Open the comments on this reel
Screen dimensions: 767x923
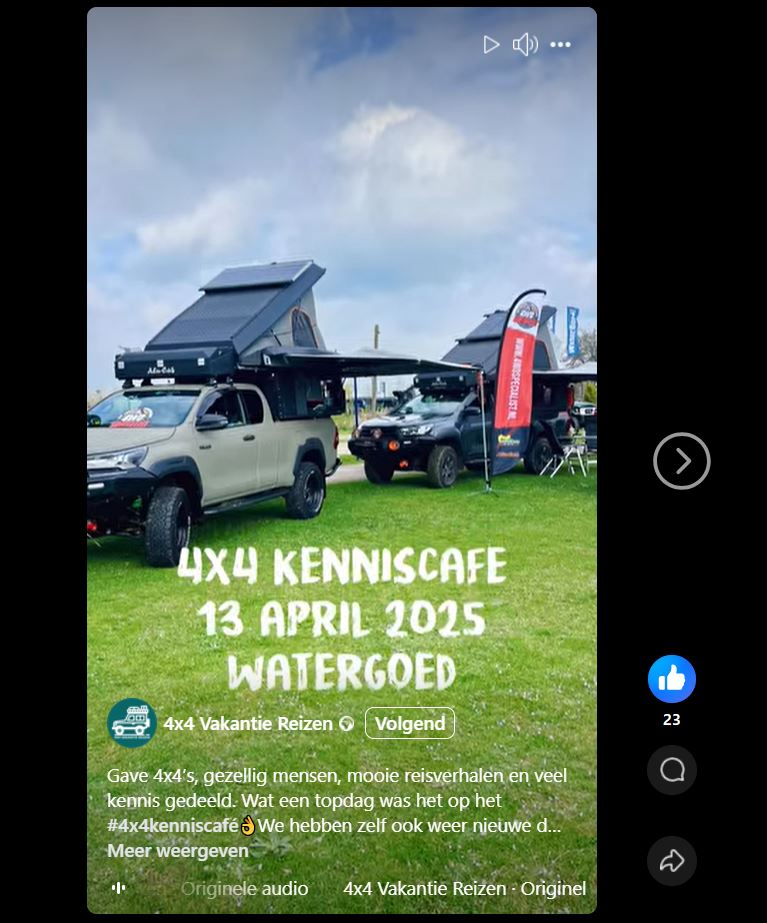pos(672,770)
